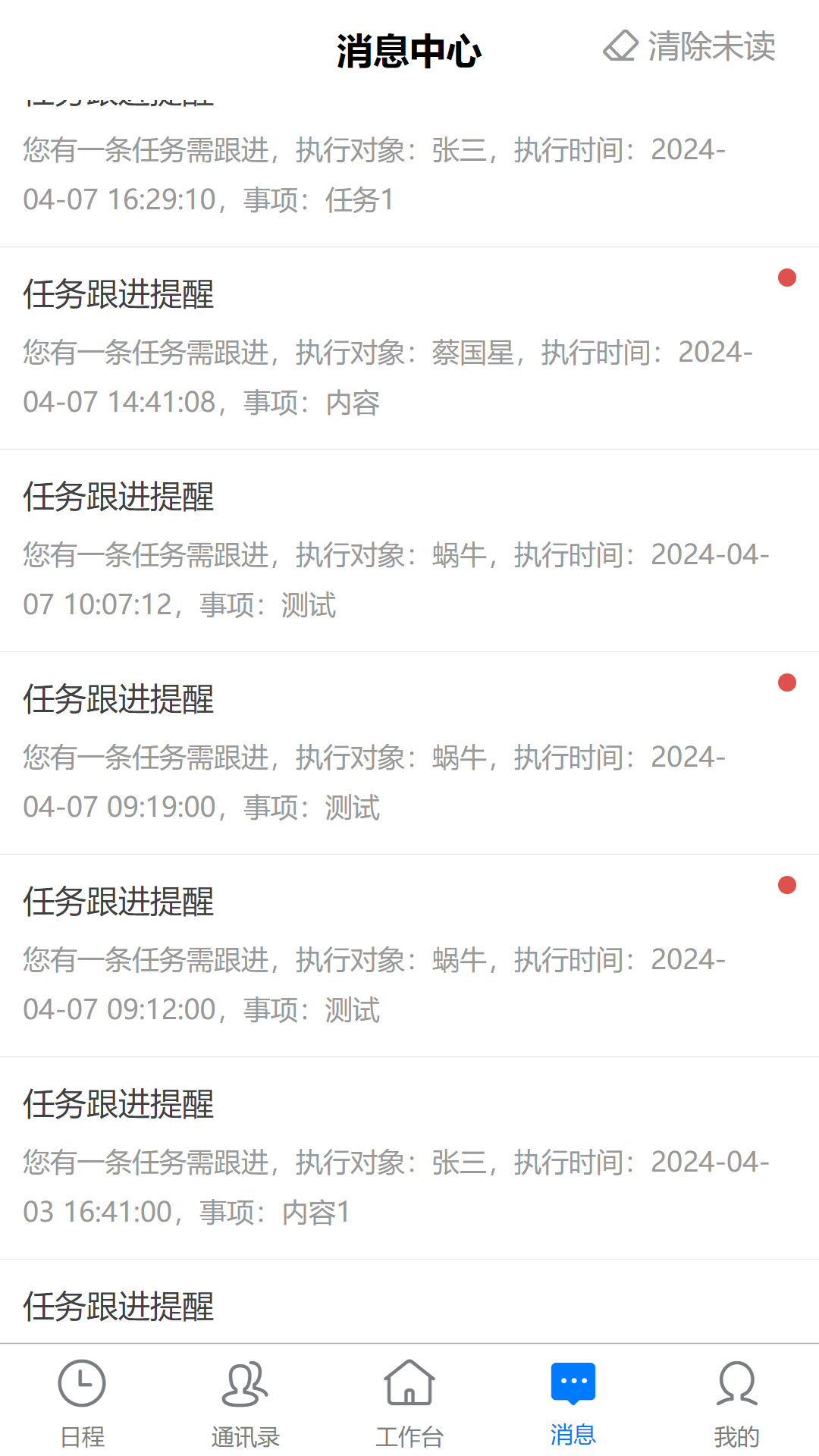
Task: Tap 清除未读 to clear unread messages
Action: point(689,46)
